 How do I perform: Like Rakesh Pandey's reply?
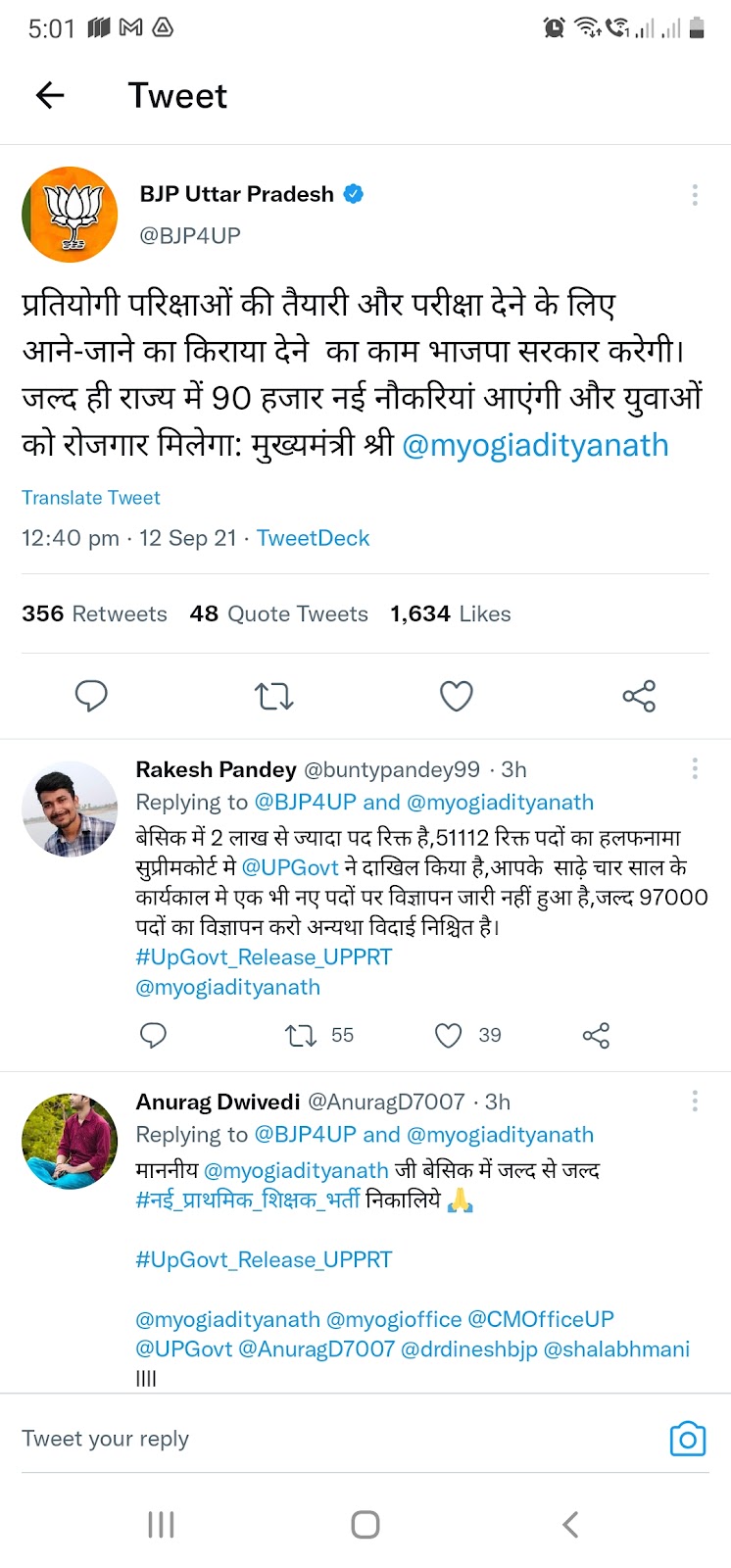point(448,1035)
